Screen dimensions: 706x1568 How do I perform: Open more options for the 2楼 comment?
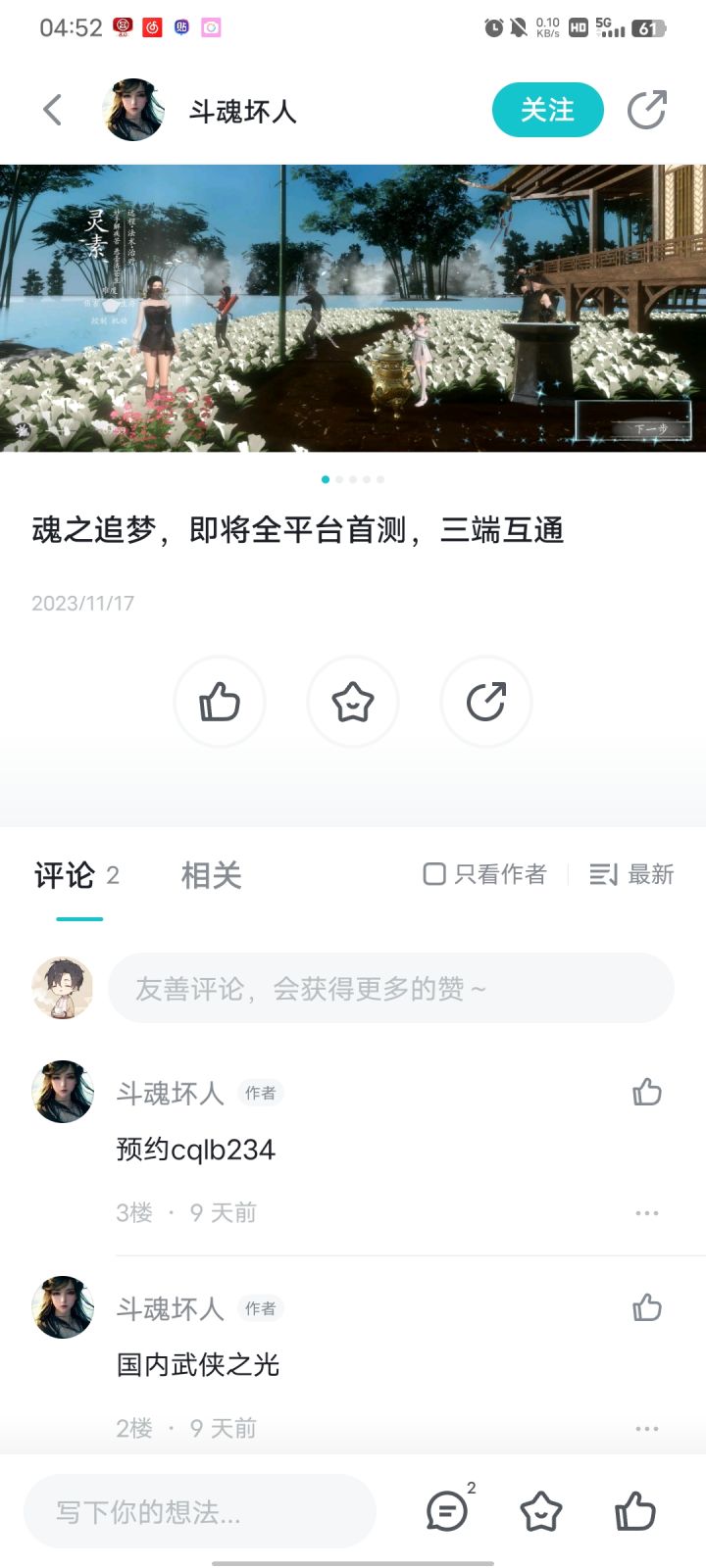pos(647,1429)
